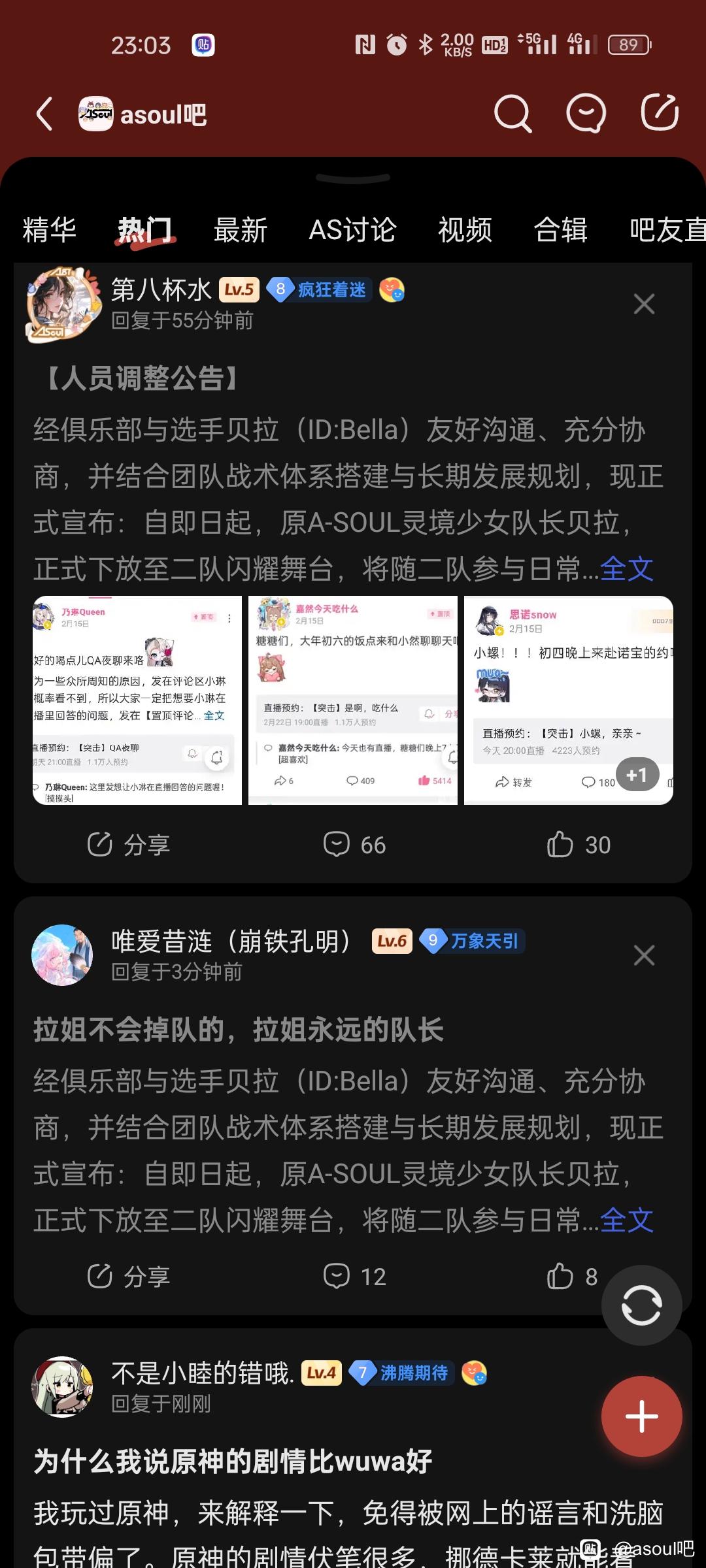Image resolution: width=706 pixels, height=1568 pixels.
Task: Switch to the 合辑 tab
Action: click(560, 230)
